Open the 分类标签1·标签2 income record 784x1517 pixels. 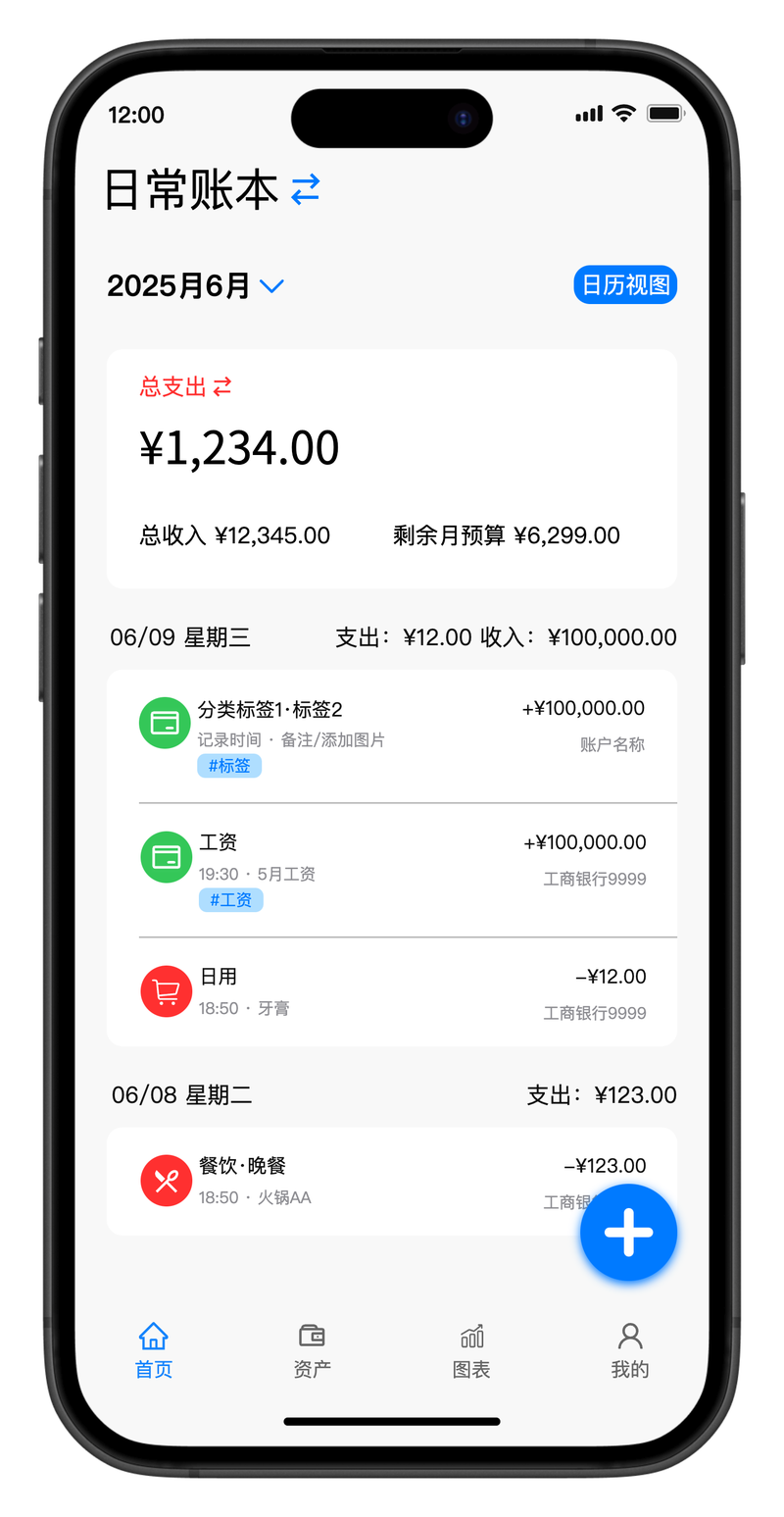pyautogui.click(x=392, y=728)
